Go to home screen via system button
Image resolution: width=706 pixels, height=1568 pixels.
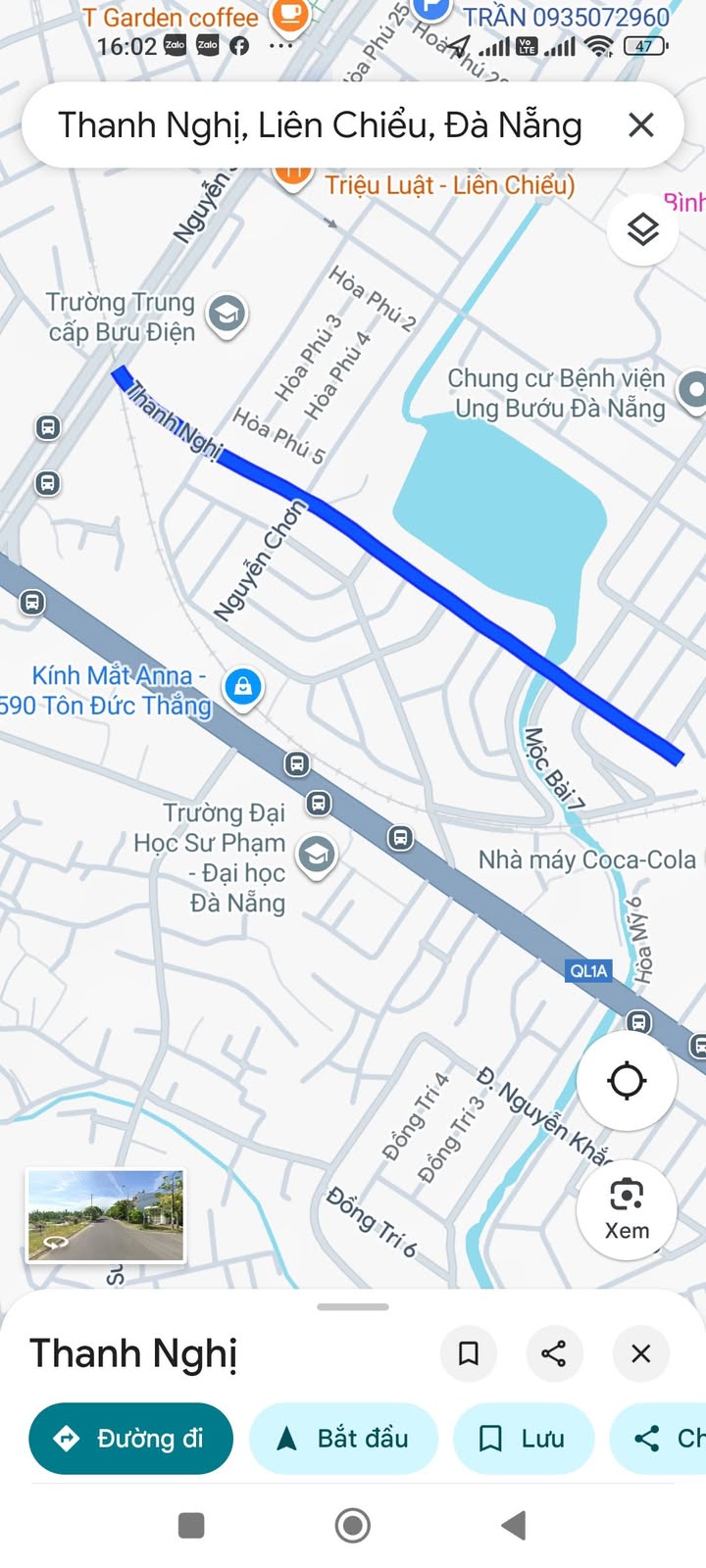pos(353,1525)
